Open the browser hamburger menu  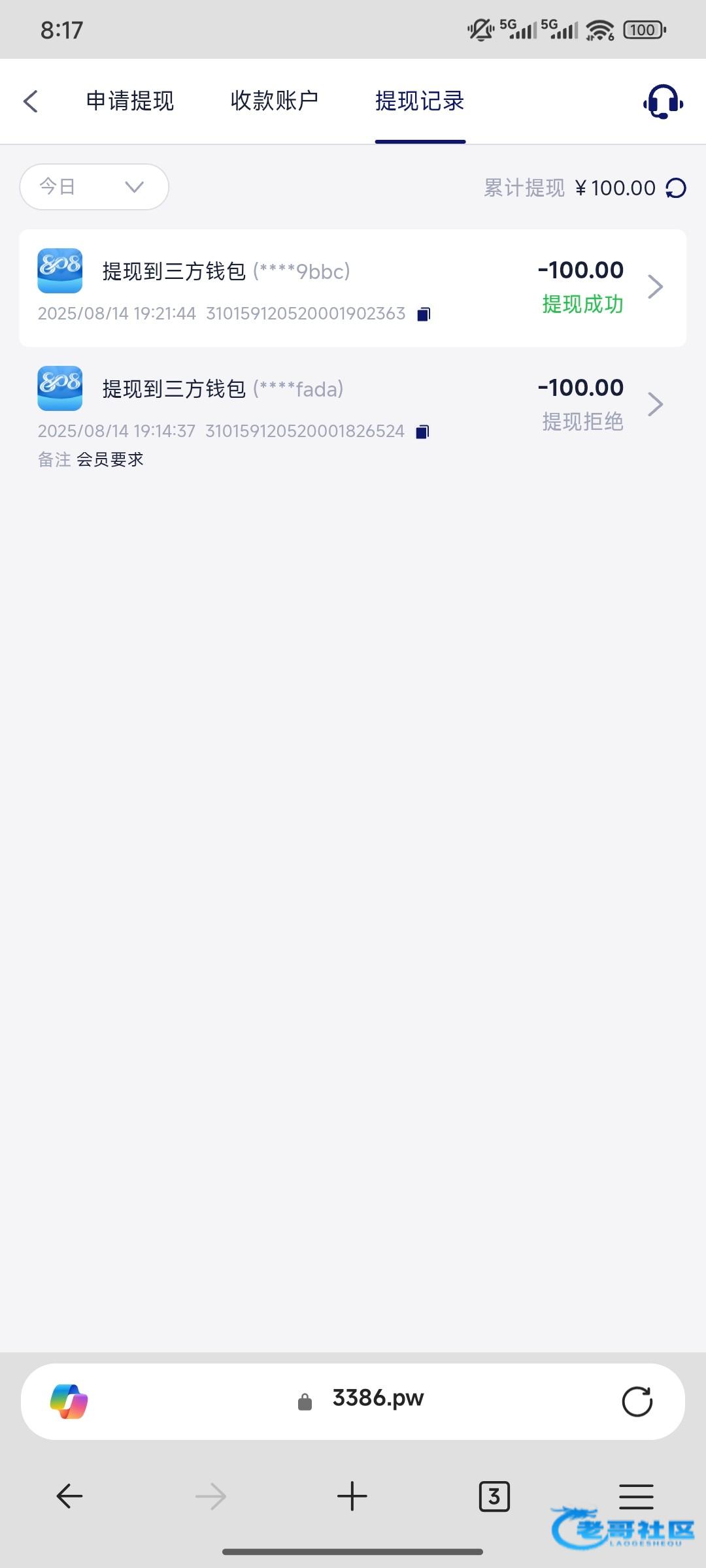pos(636,1495)
